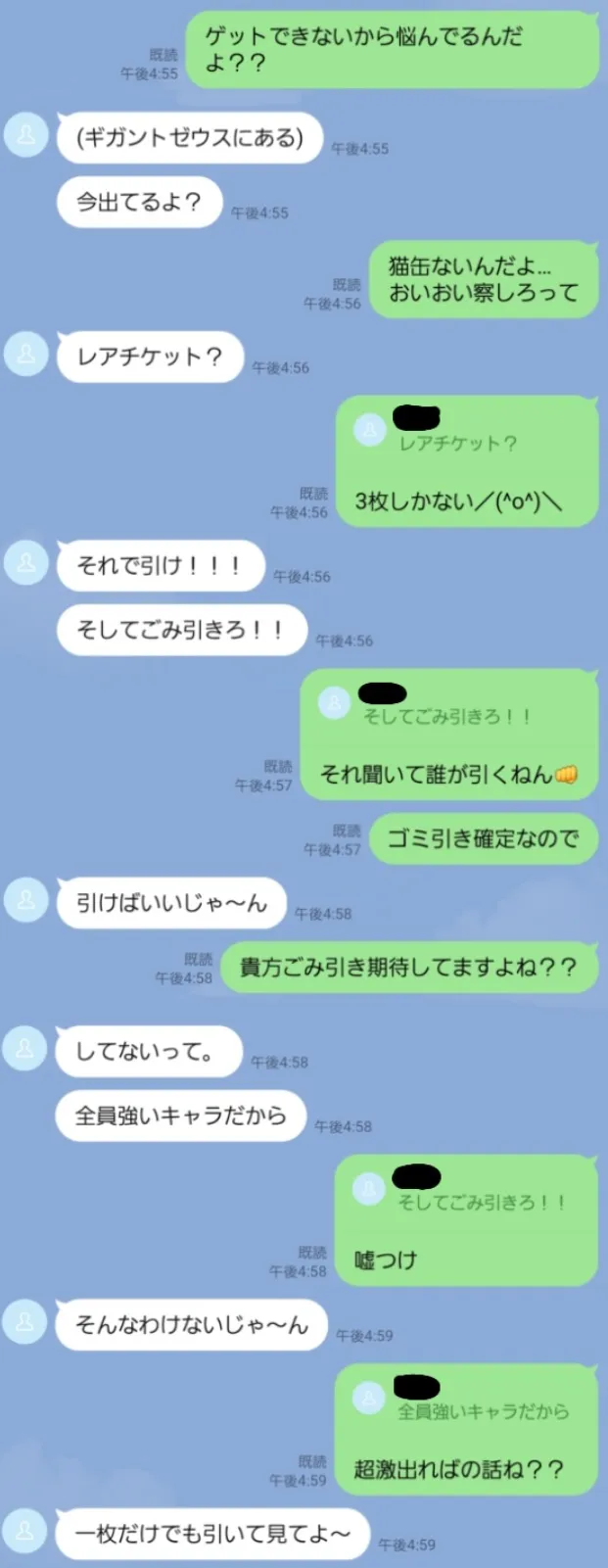Open sender's avatar beside レアチケット？ message

click(x=26, y=355)
